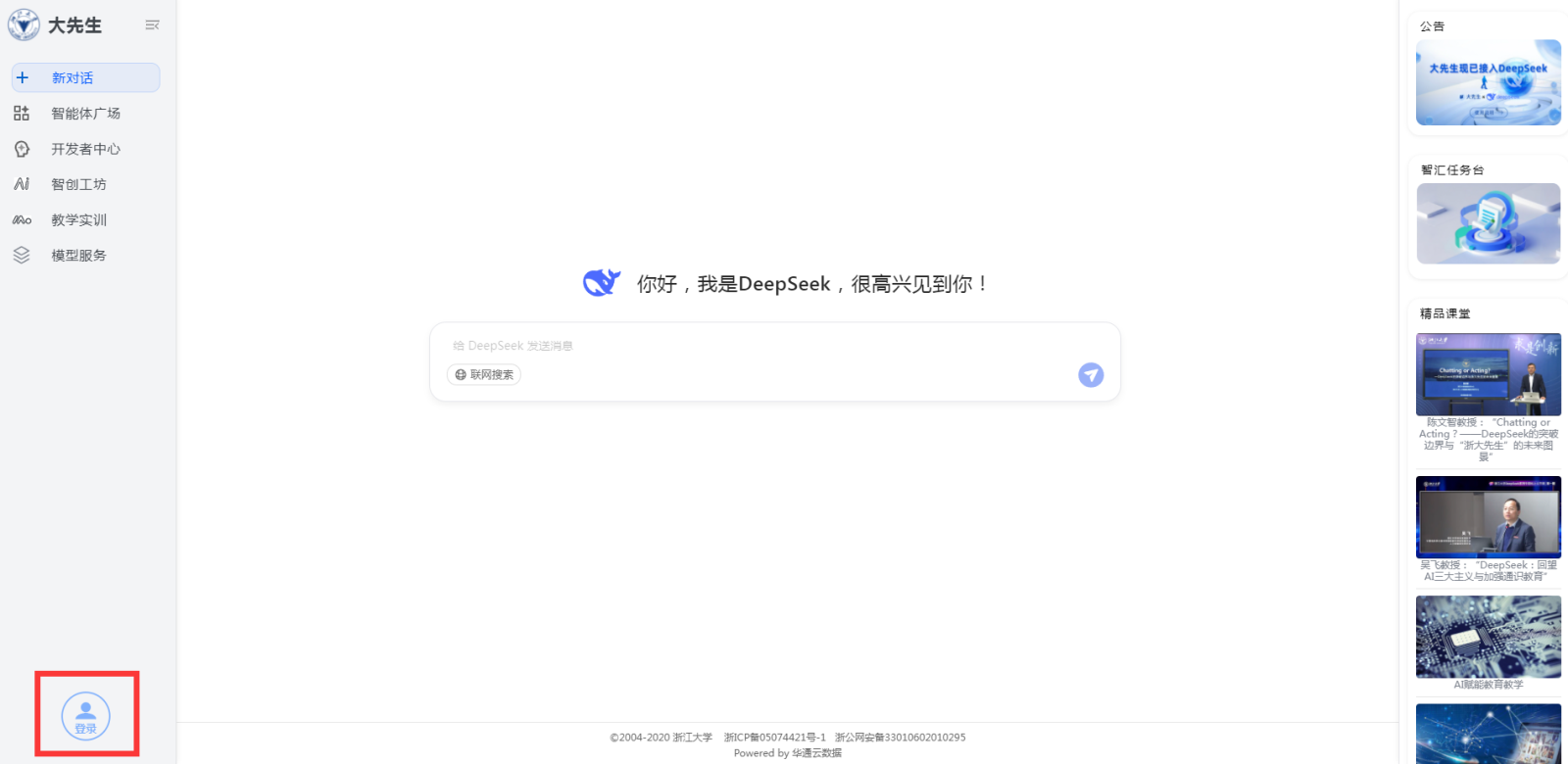
Task: Toggle the 联网搜索 web search chip
Action: click(x=484, y=375)
